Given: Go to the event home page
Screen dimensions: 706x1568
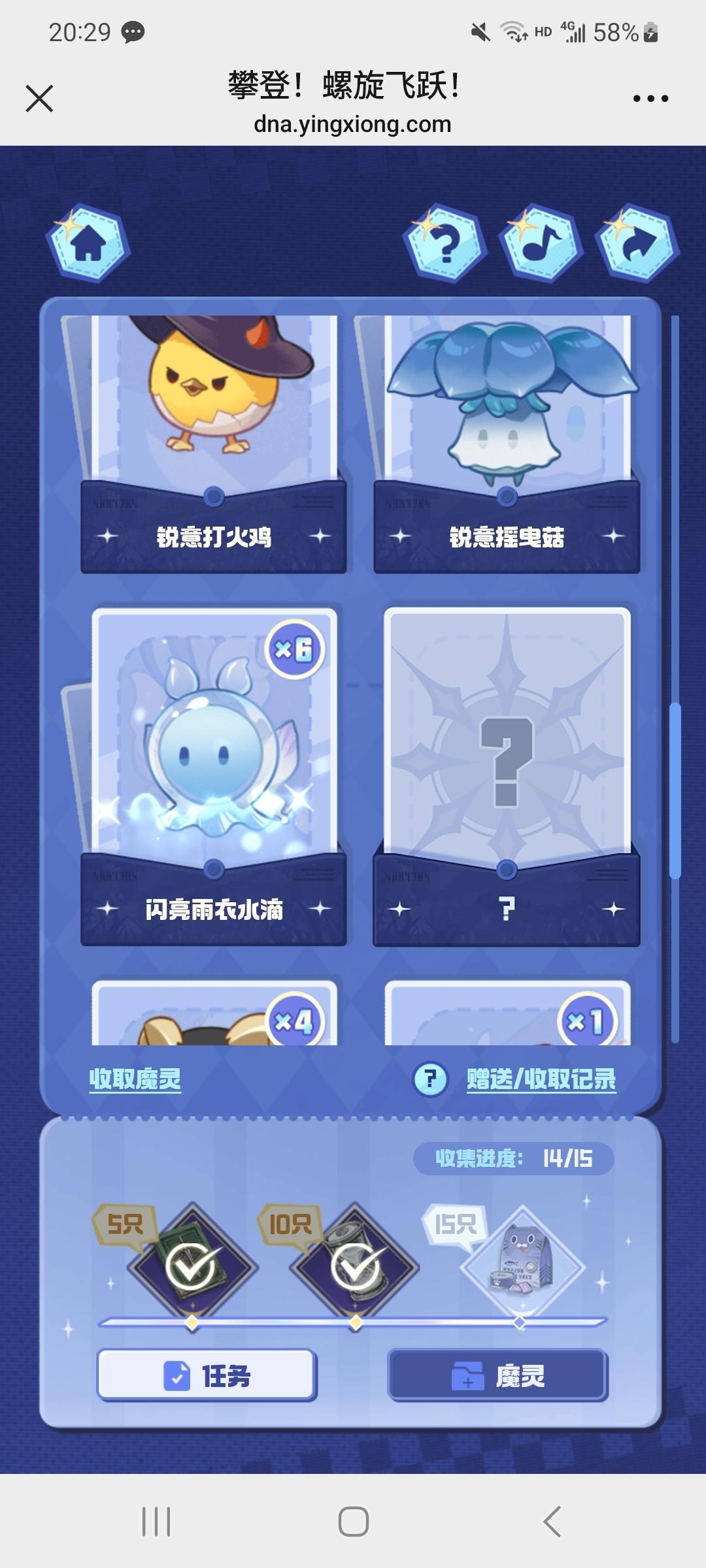Looking at the screenshot, I should coord(88,244).
